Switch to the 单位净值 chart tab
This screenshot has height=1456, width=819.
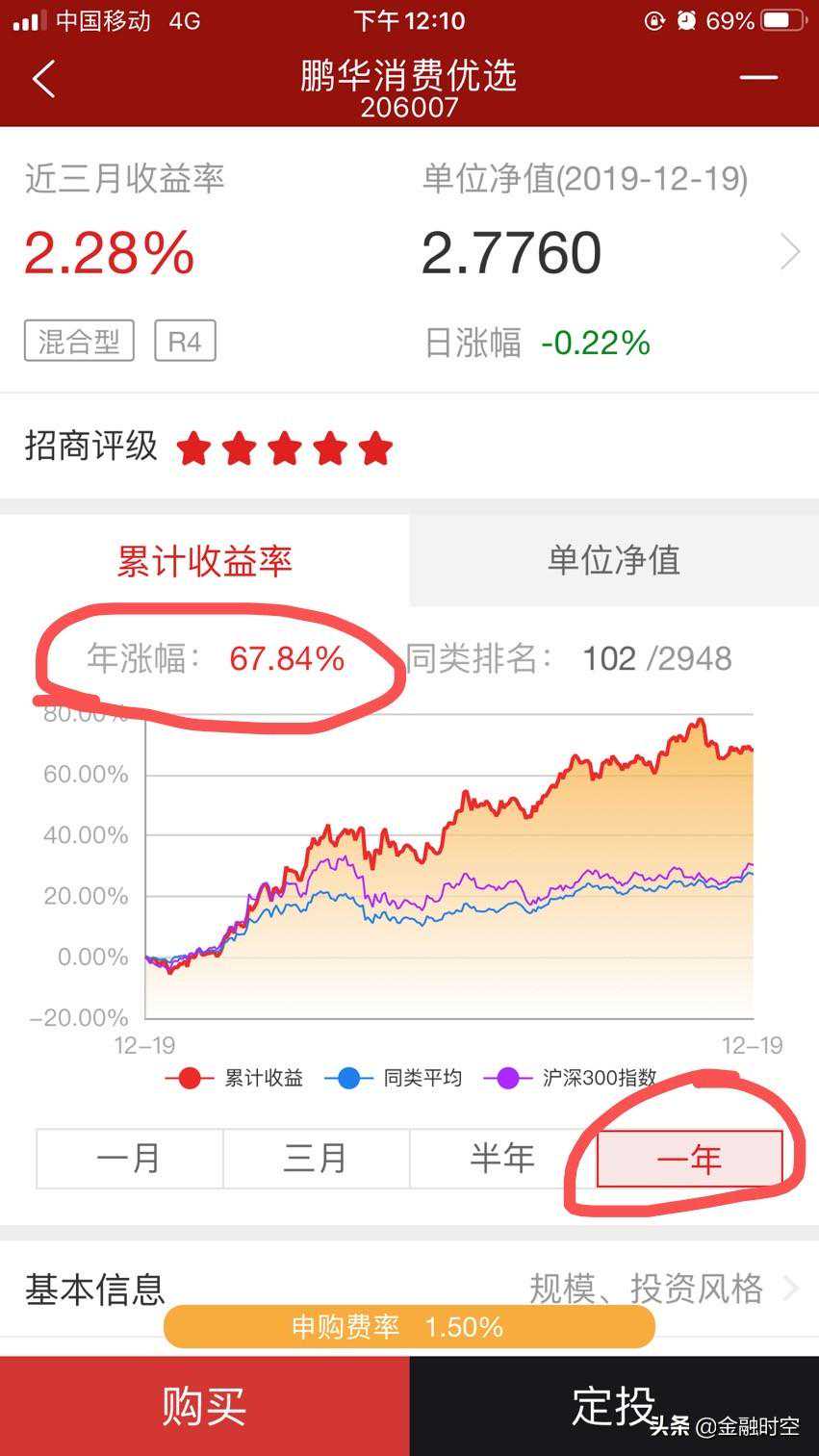[x=614, y=560]
